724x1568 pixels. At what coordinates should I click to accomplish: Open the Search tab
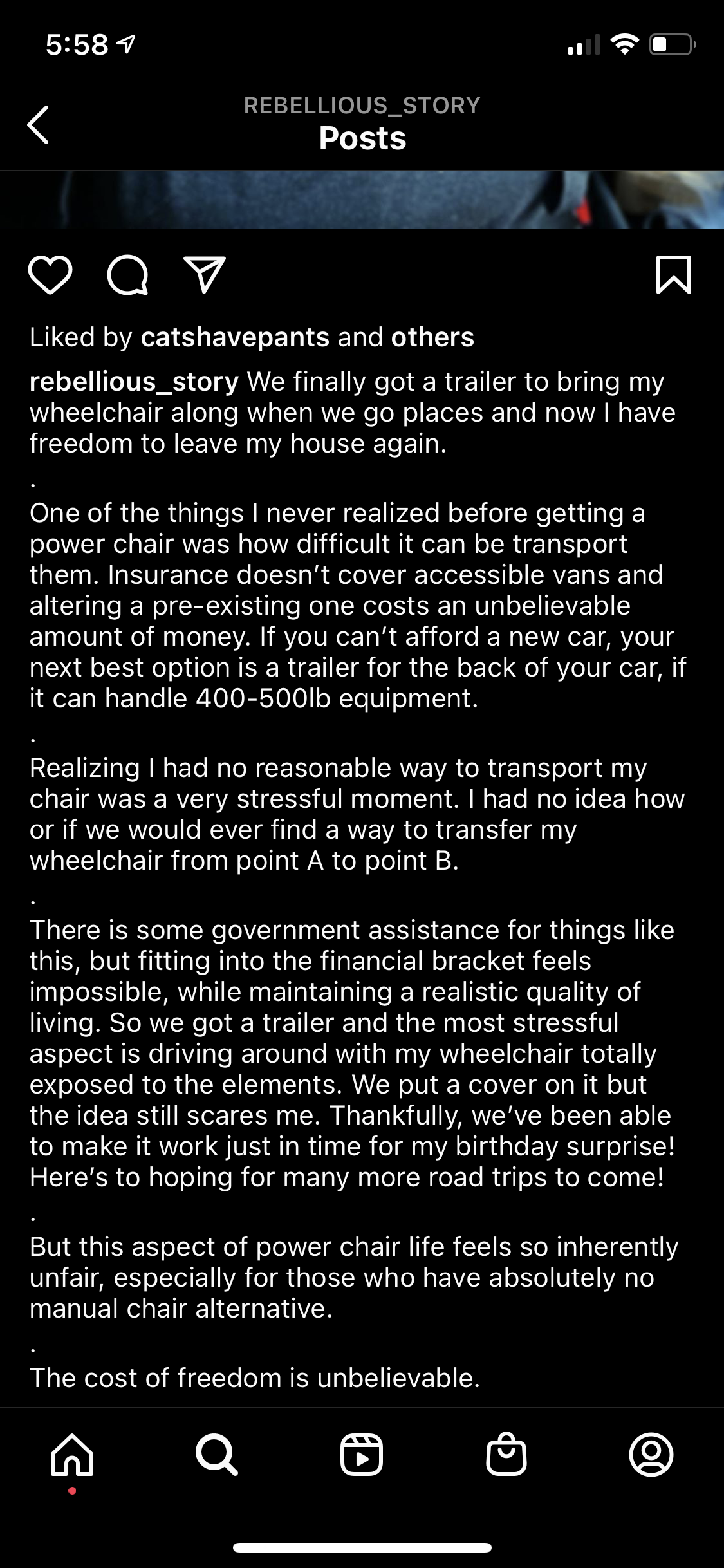(x=217, y=1454)
